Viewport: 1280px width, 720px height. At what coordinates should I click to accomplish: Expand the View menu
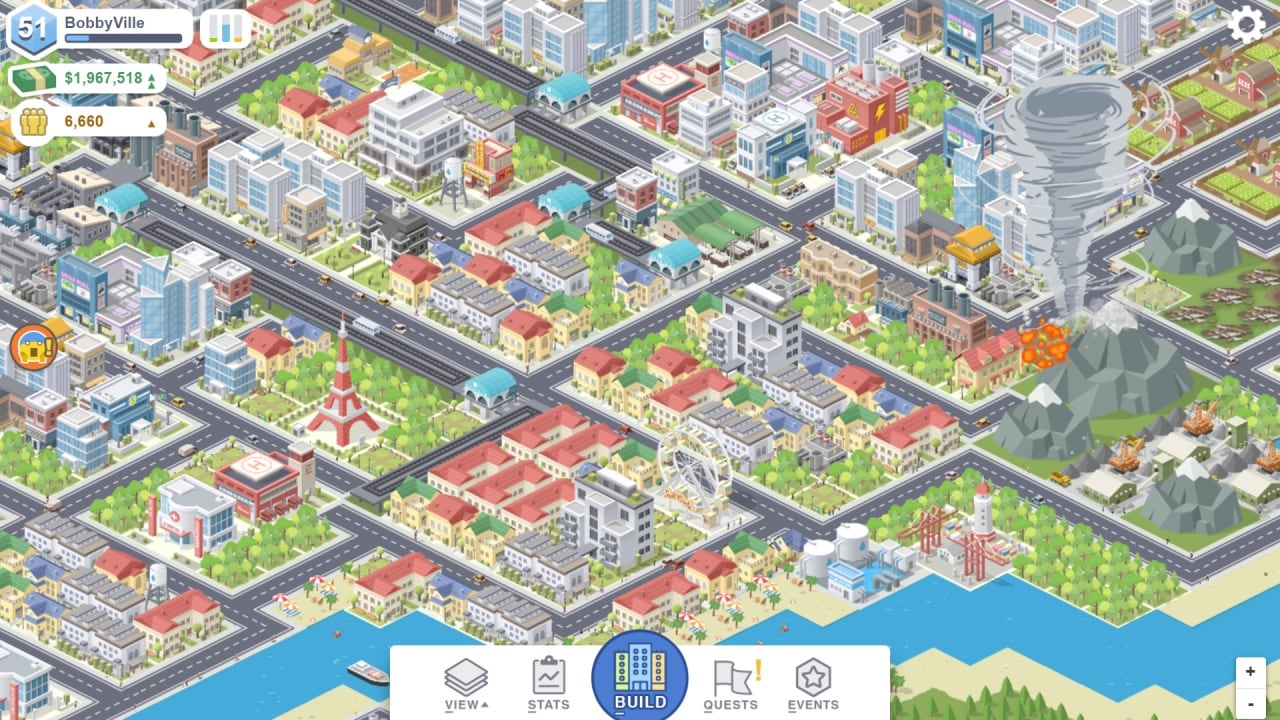tap(466, 685)
